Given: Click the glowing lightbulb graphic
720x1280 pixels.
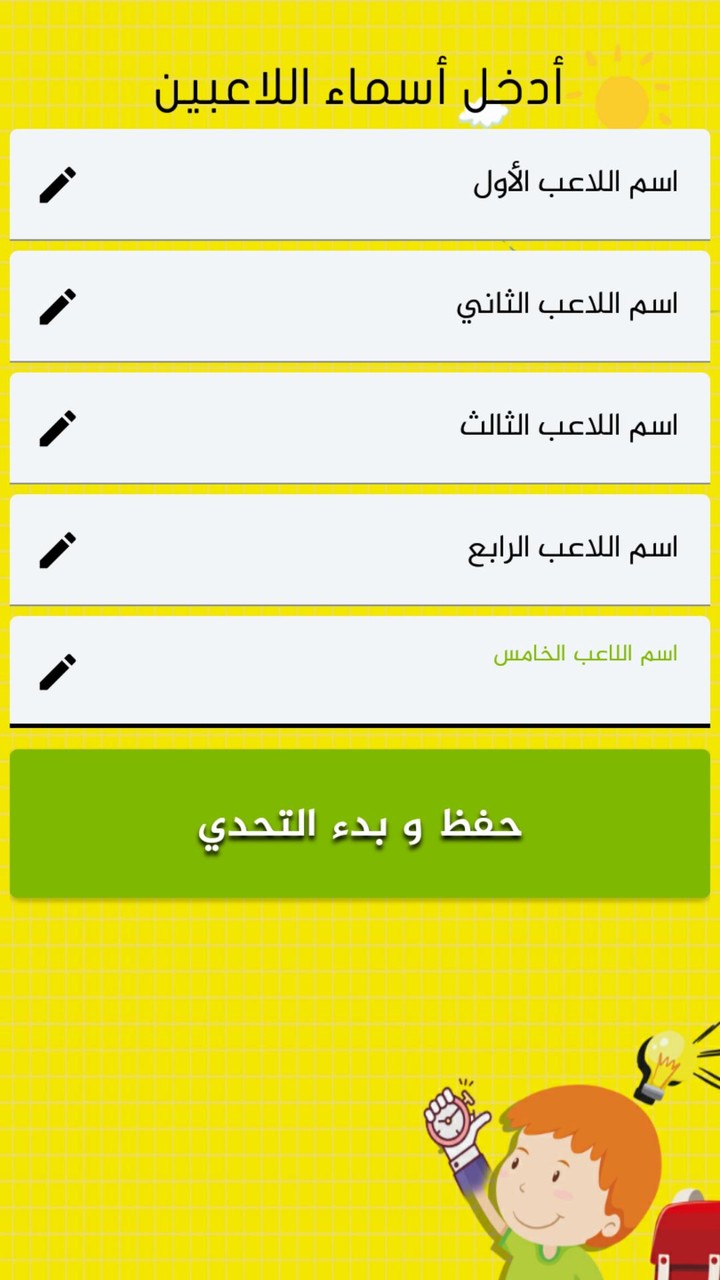Looking at the screenshot, I should point(660,1063).
